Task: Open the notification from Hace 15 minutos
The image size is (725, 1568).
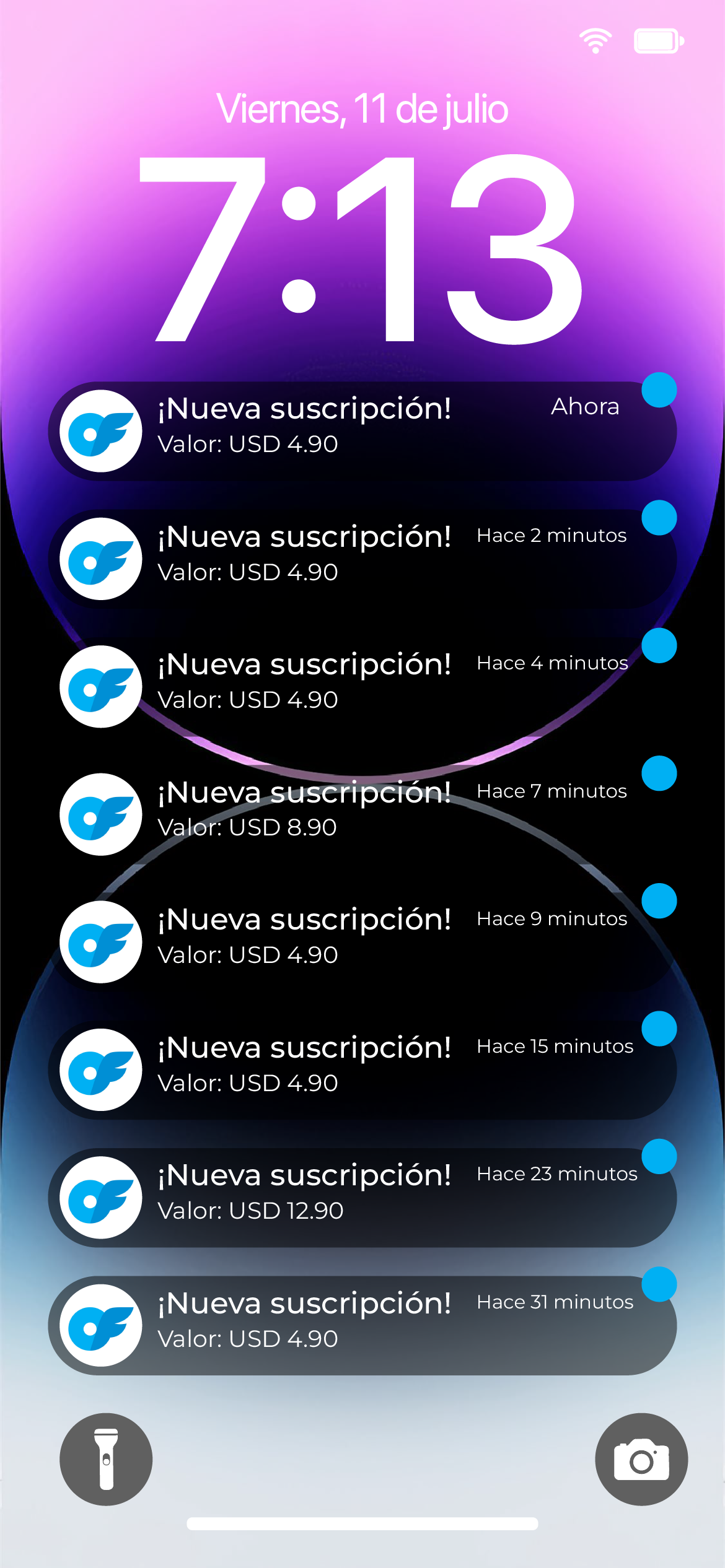Action: (362, 1069)
